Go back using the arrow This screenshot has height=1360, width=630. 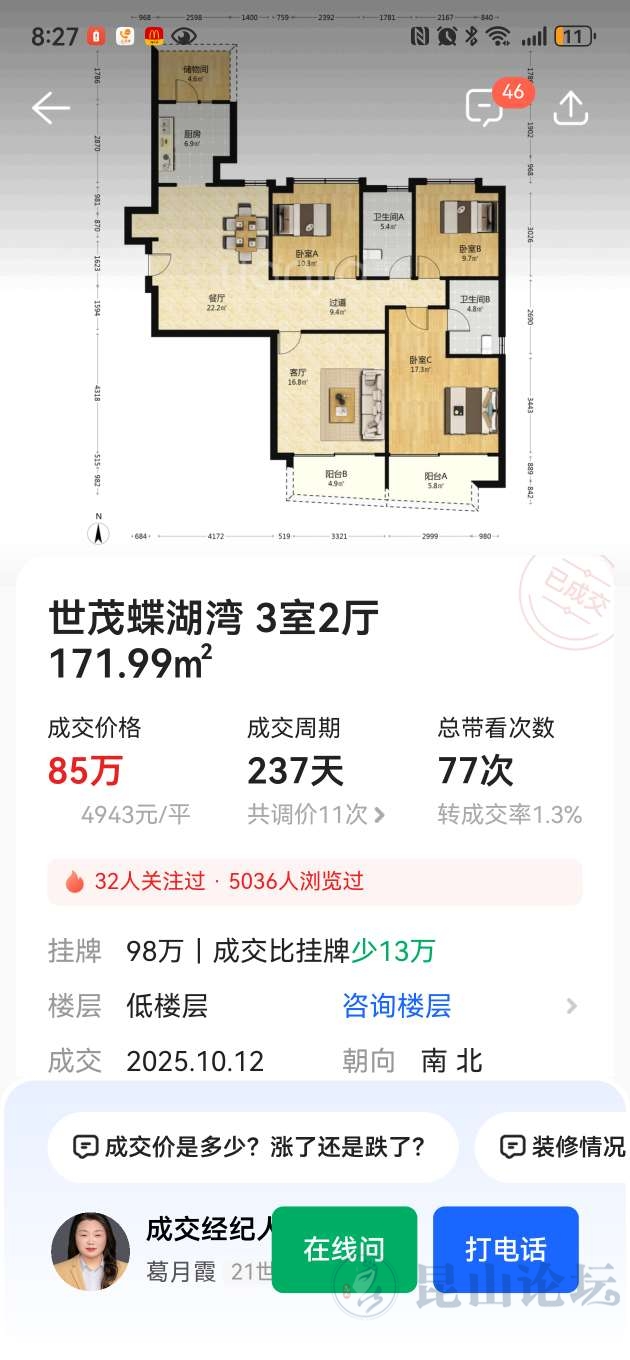pos(50,108)
